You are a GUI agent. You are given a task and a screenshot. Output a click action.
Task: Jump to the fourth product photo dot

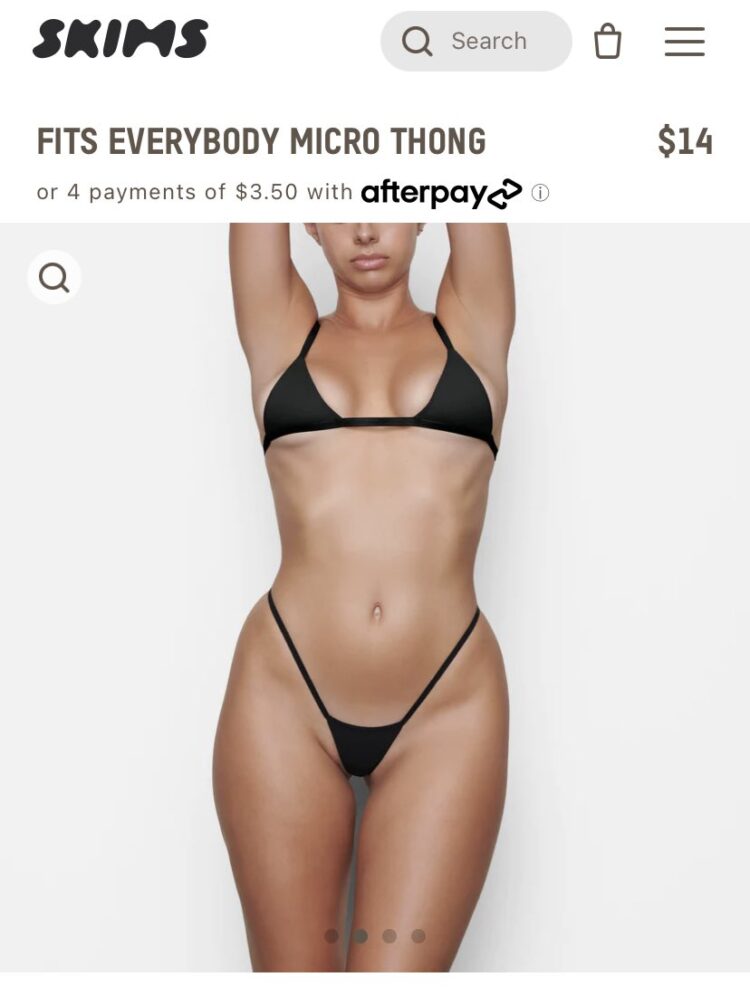click(x=418, y=936)
